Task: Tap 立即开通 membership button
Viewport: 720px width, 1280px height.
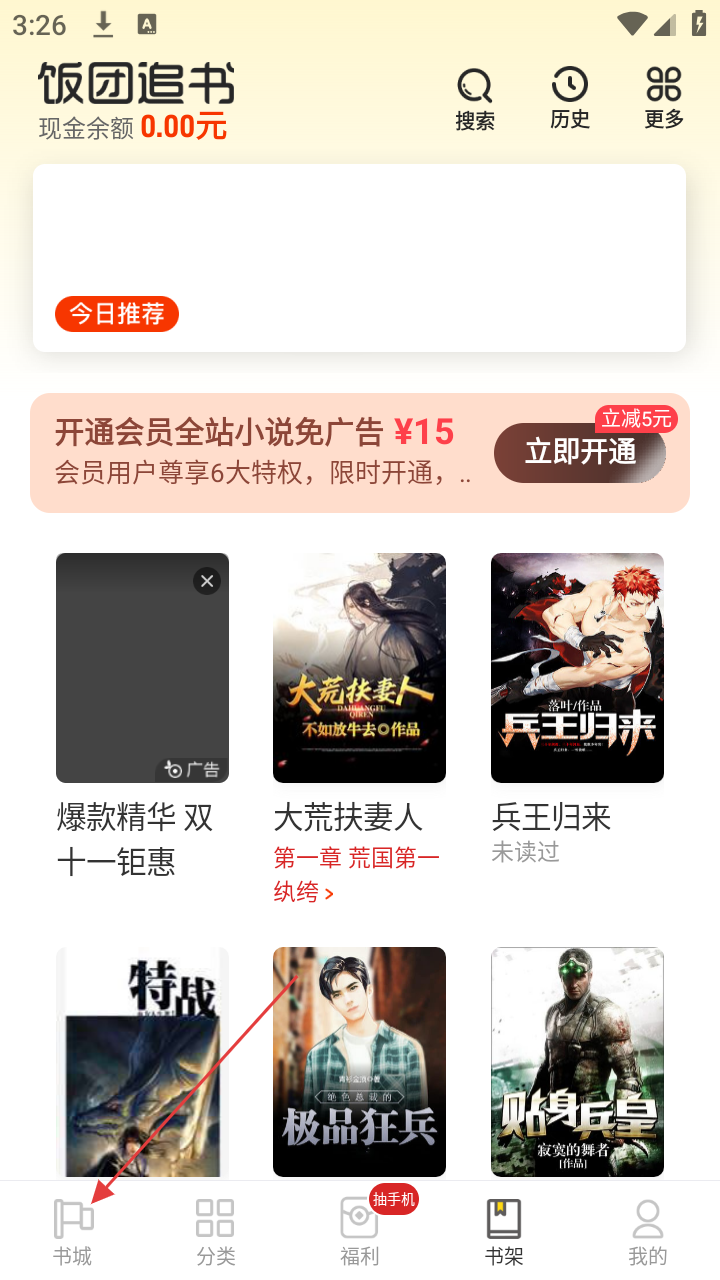Action: click(x=580, y=453)
